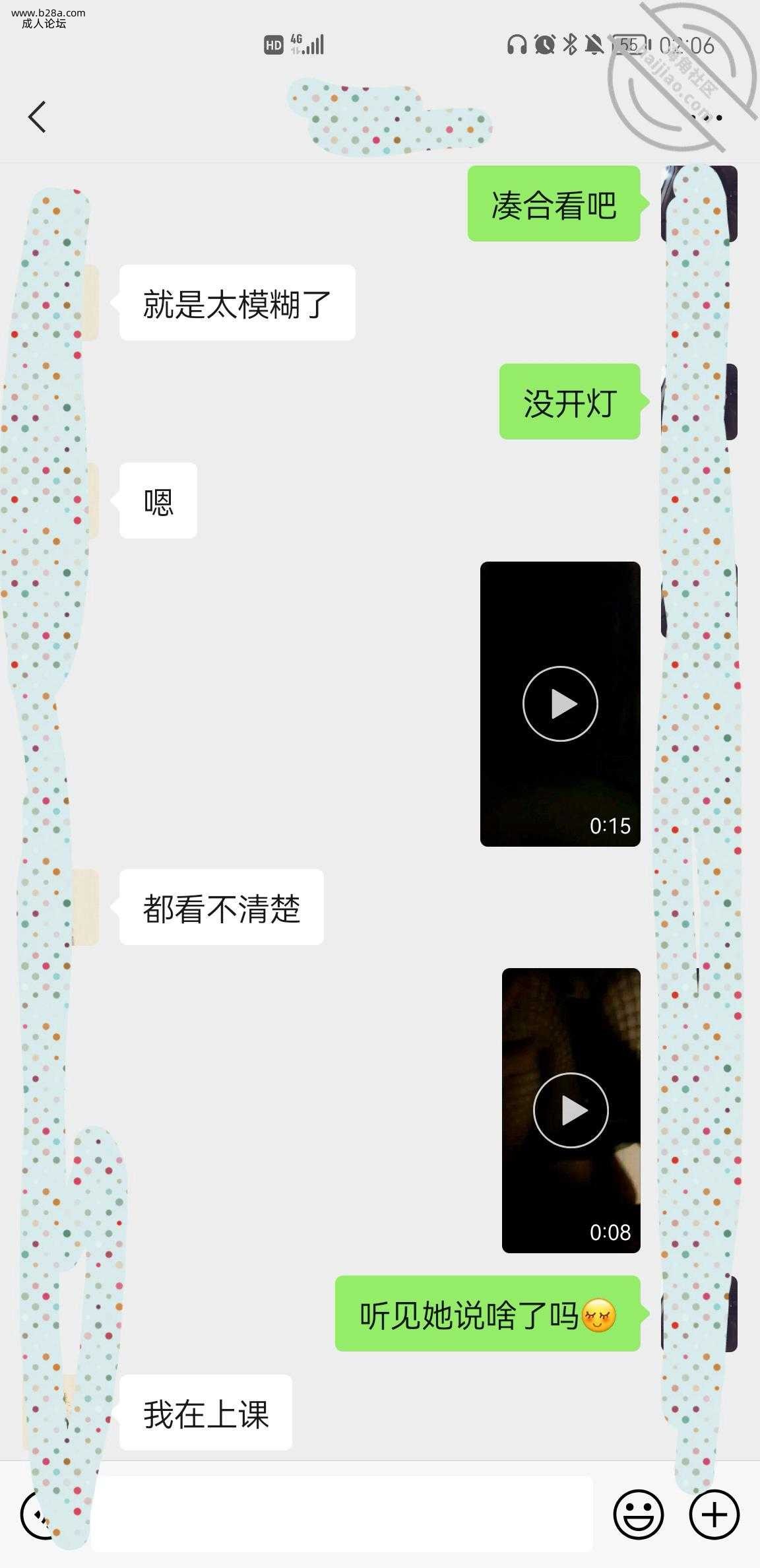Go back from this chat
760x1568 pixels.
tap(38, 117)
